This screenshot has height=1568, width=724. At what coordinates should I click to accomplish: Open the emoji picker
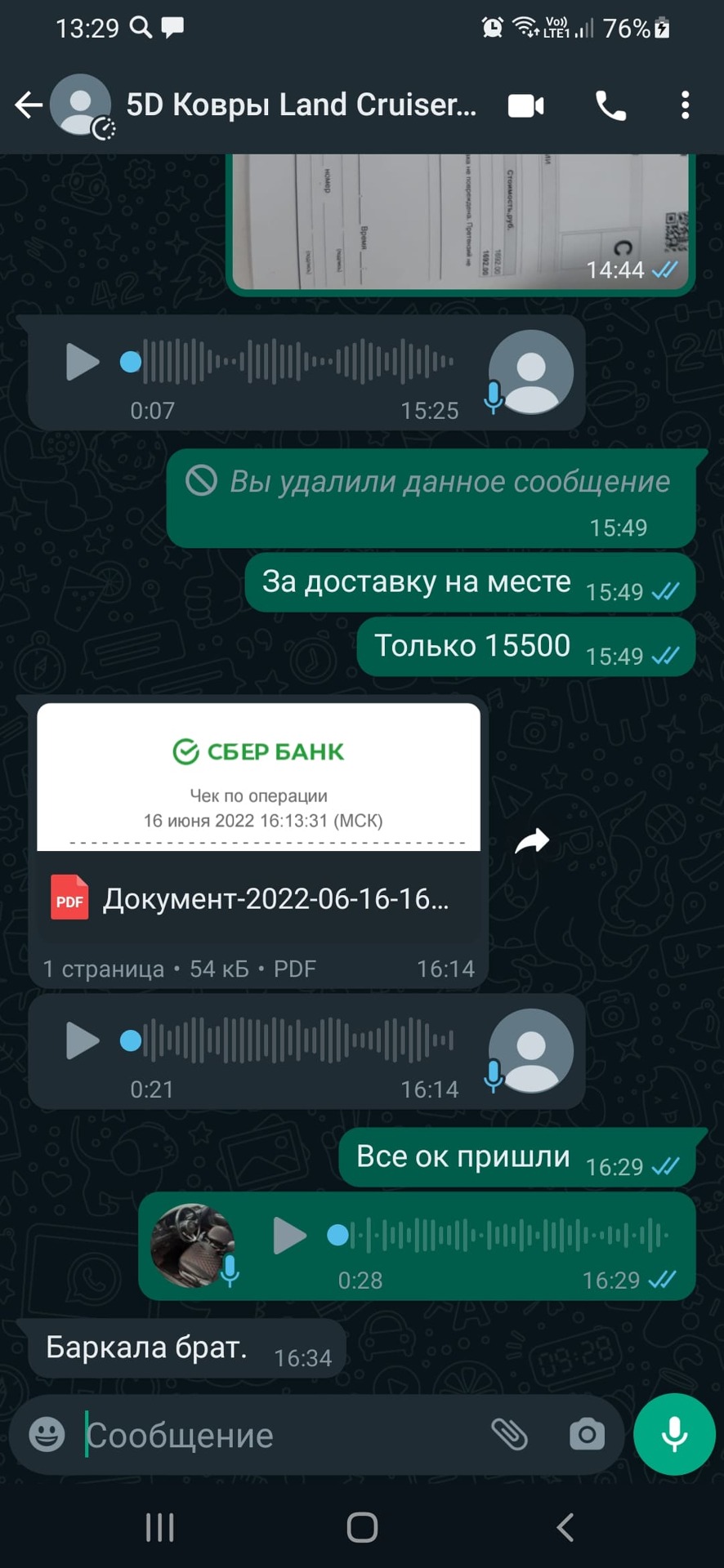[47, 1434]
